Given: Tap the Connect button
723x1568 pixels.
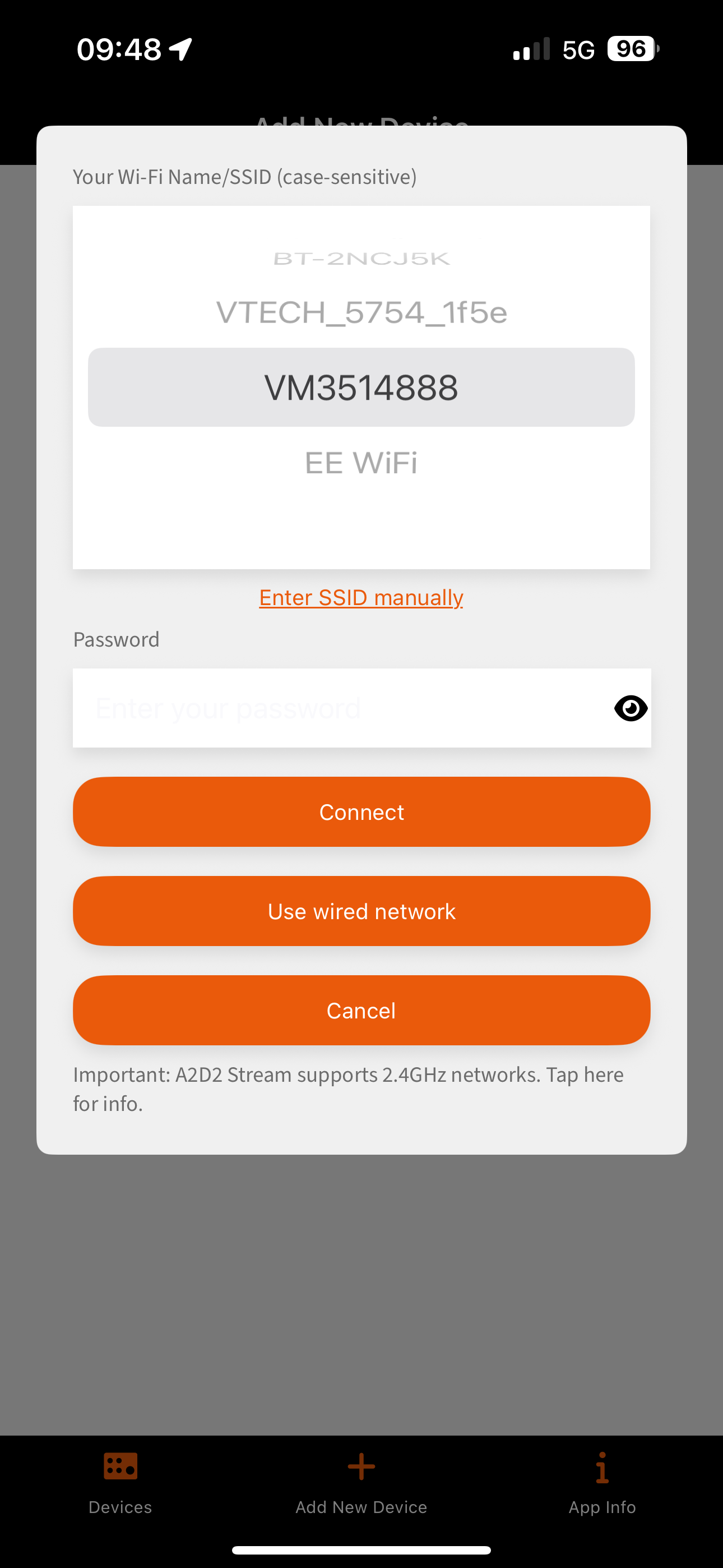Looking at the screenshot, I should click(x=361, y=812).
